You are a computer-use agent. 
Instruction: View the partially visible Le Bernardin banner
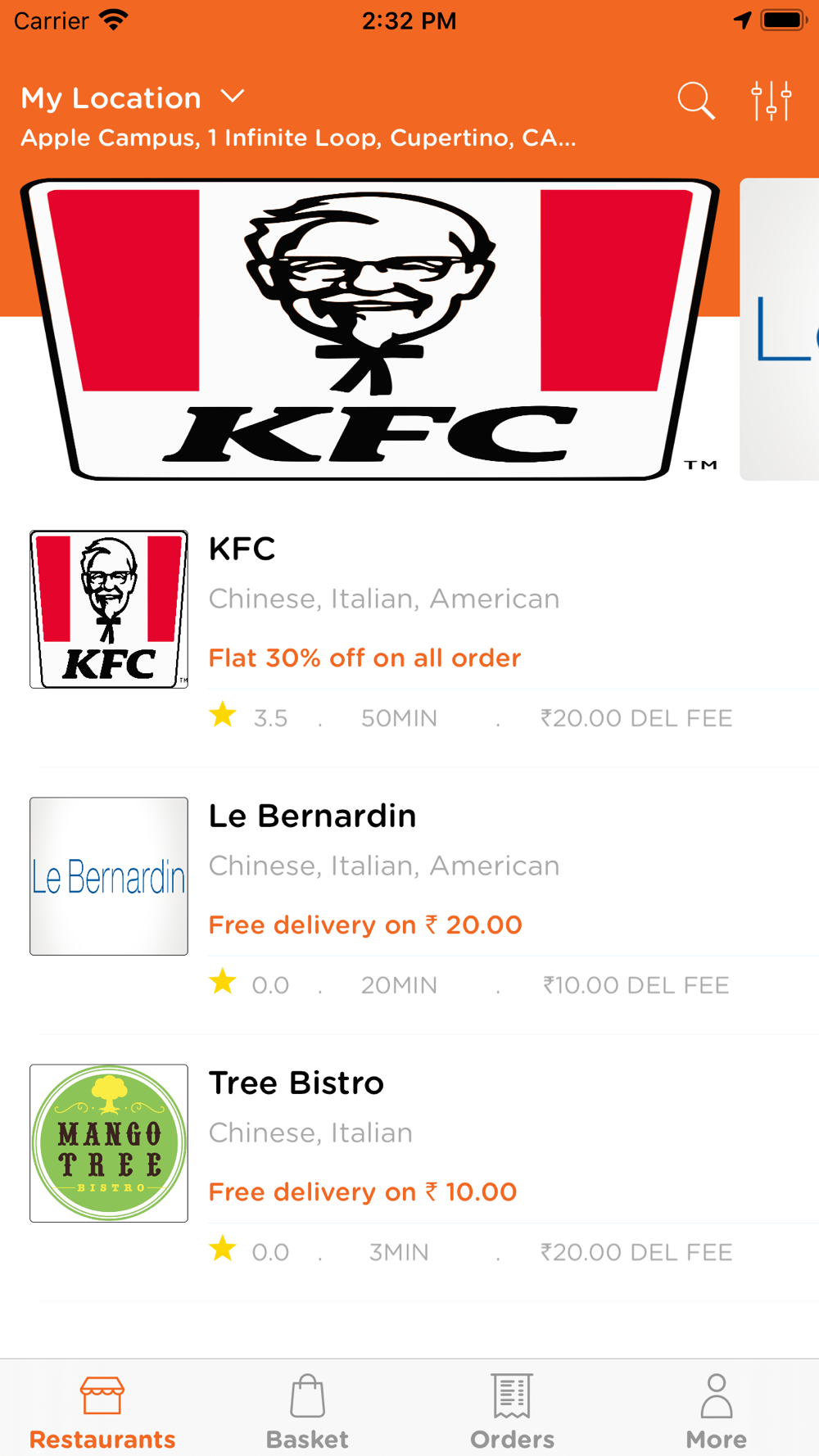[779, 329]
